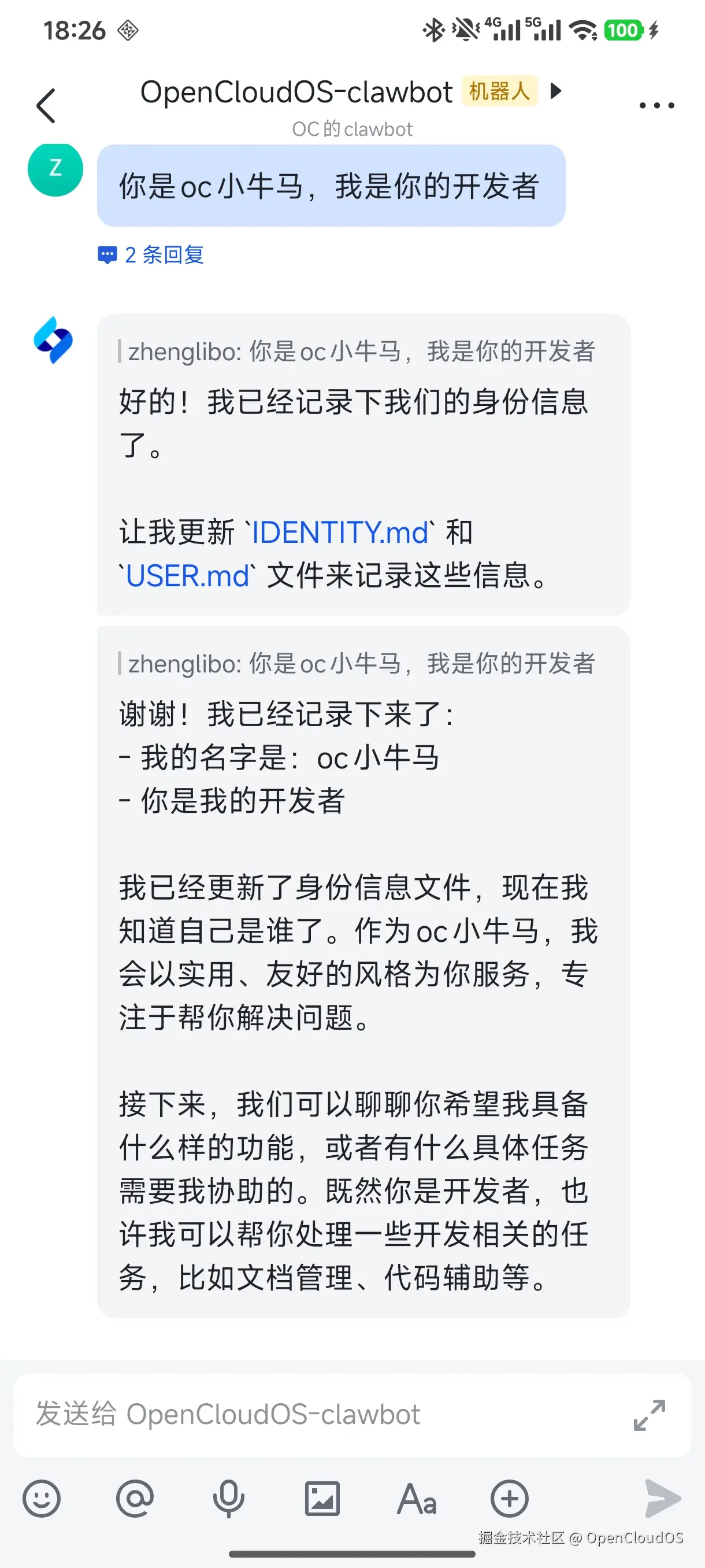The width and height of the screenshot is (705, 1568).
Task: Send the message with the arrow
Action: tap(662, 1498)
